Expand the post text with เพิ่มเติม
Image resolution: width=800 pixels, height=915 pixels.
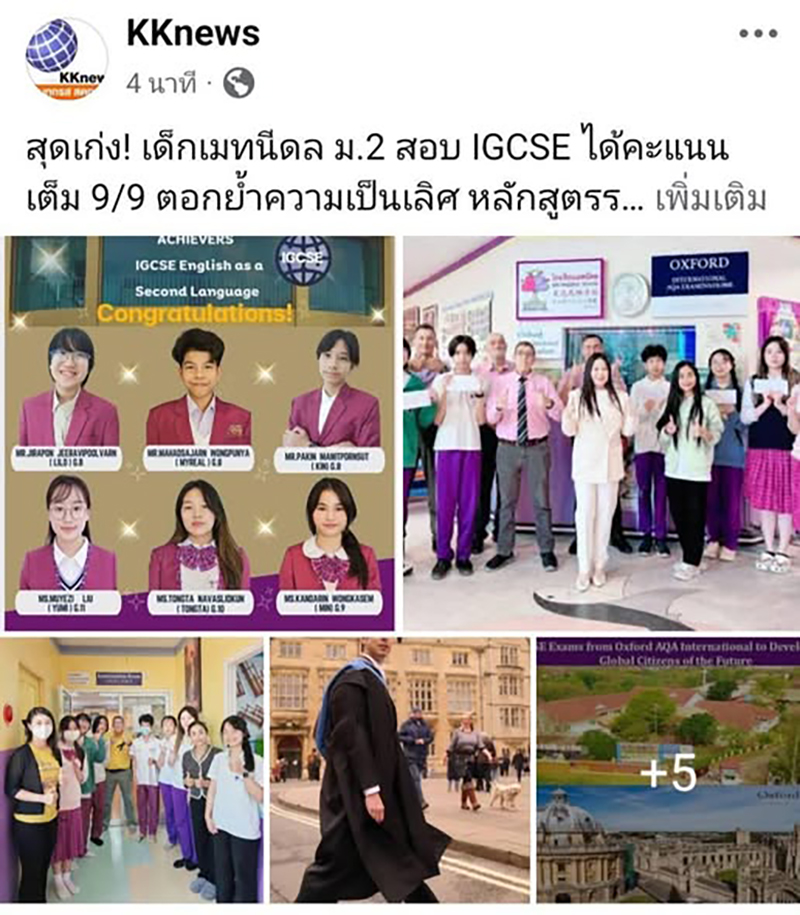[710, 199]
